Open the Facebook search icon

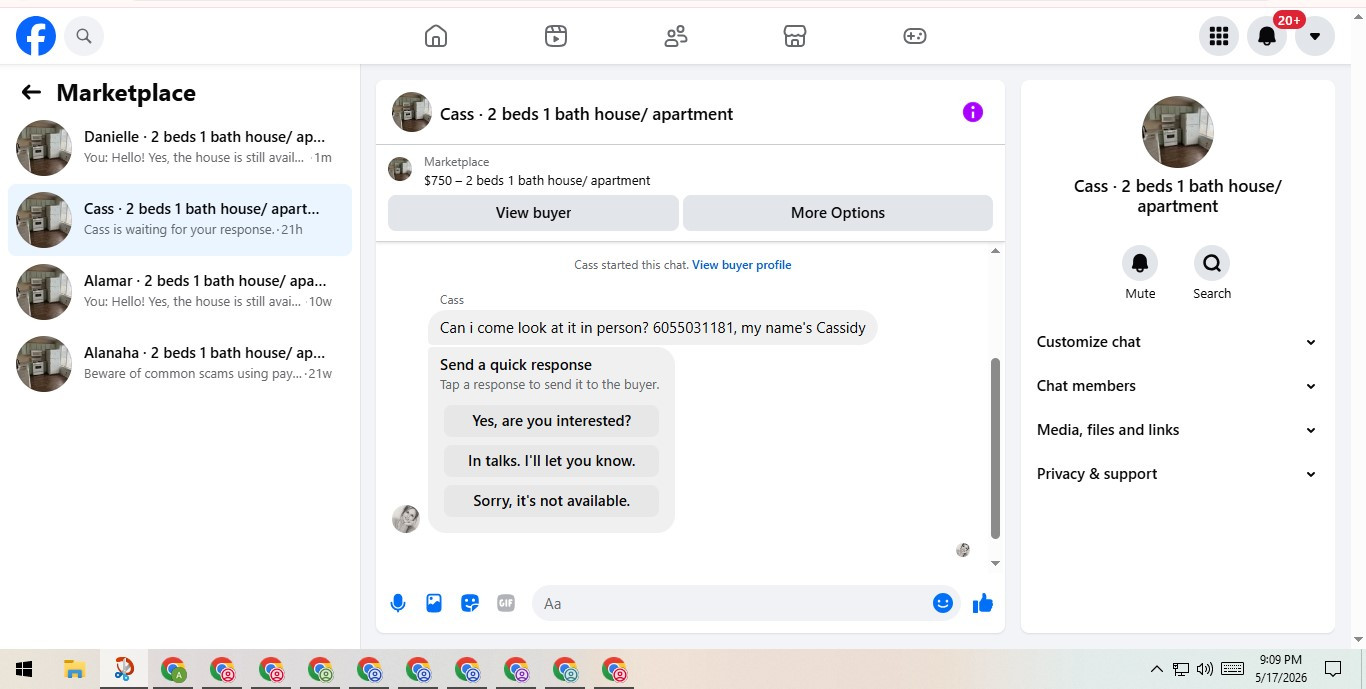[x=84, y=37]
